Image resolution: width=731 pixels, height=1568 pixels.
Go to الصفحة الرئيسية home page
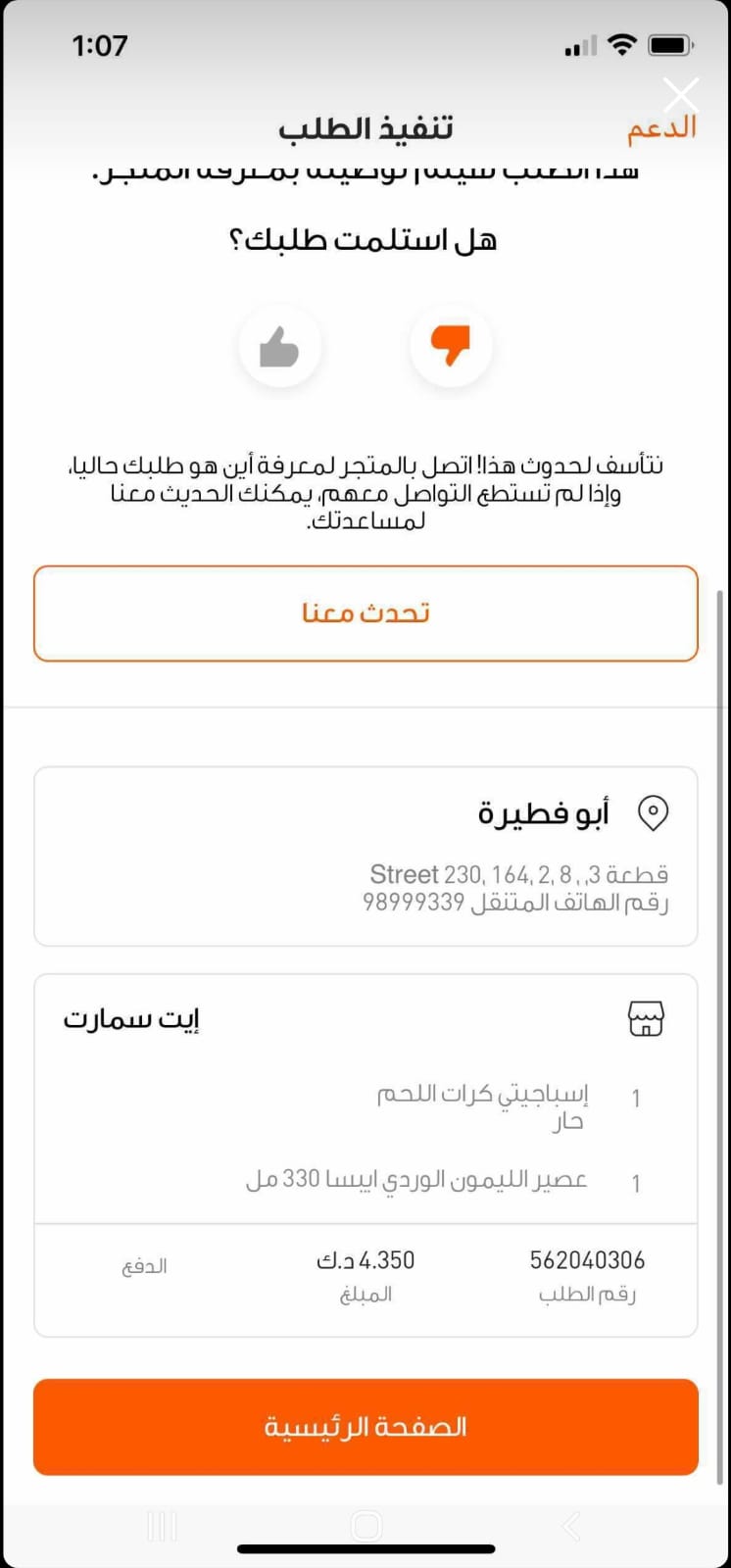pyautogui.click(x=365, y=1427)
